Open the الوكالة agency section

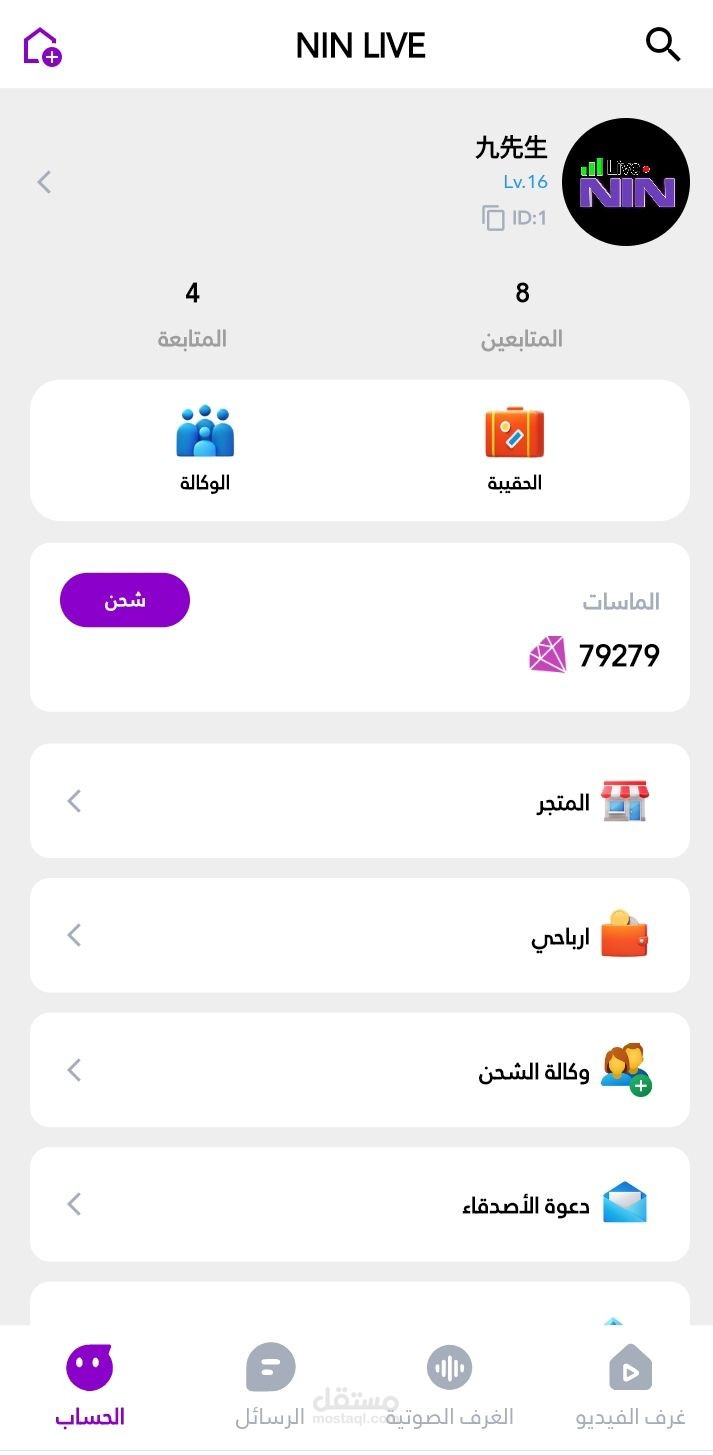[x=205, y=450]
